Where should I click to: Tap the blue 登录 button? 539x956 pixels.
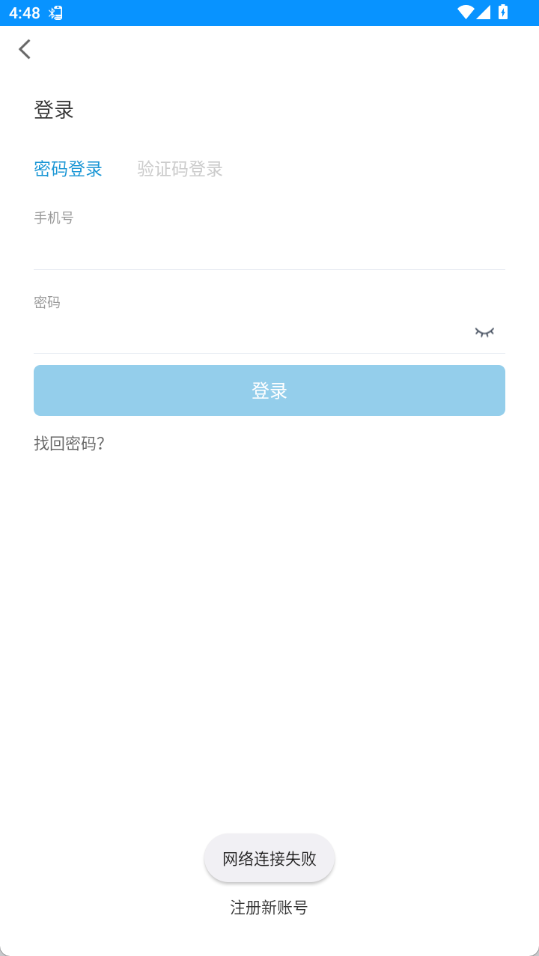tap(270, 390)
